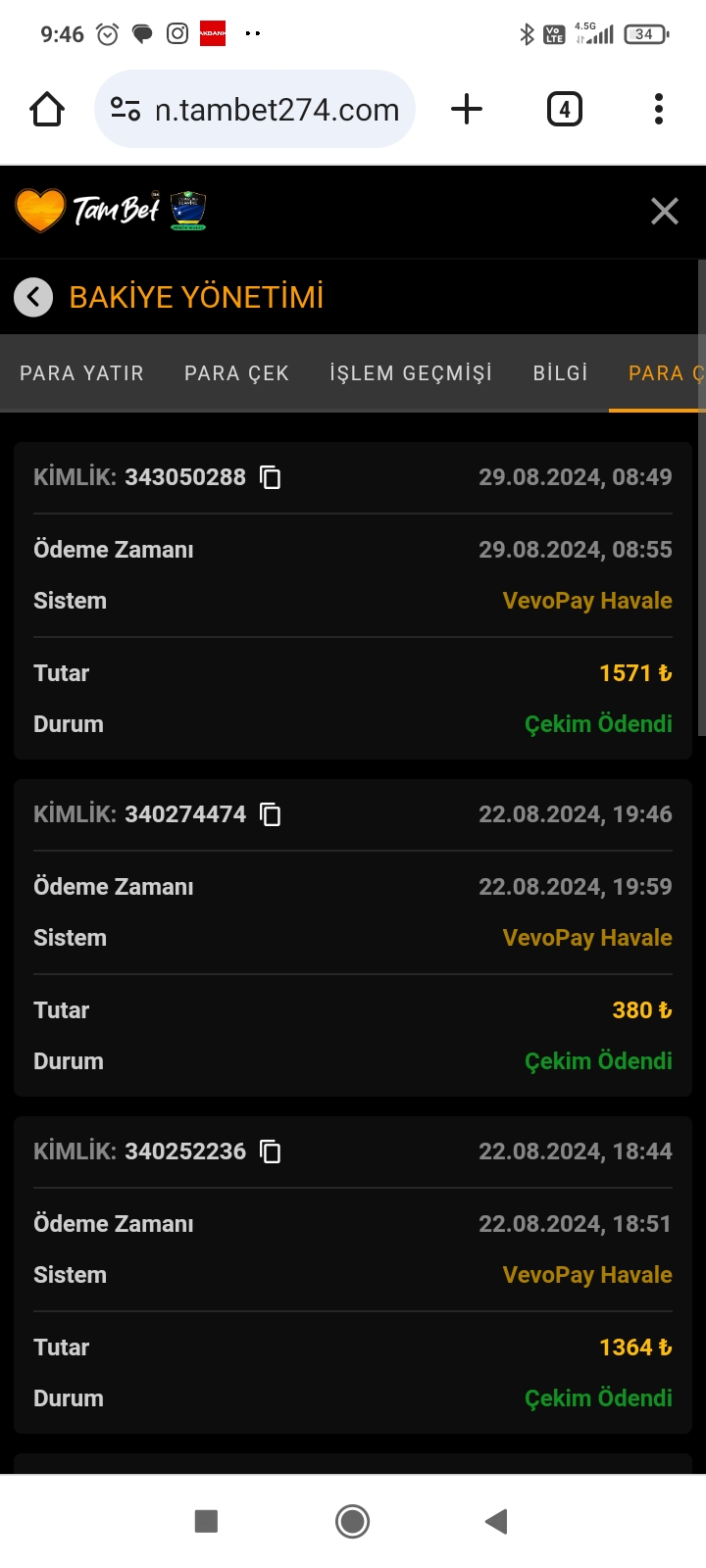Open the İşlem Geçmişi tab

[x=411, y=373]
